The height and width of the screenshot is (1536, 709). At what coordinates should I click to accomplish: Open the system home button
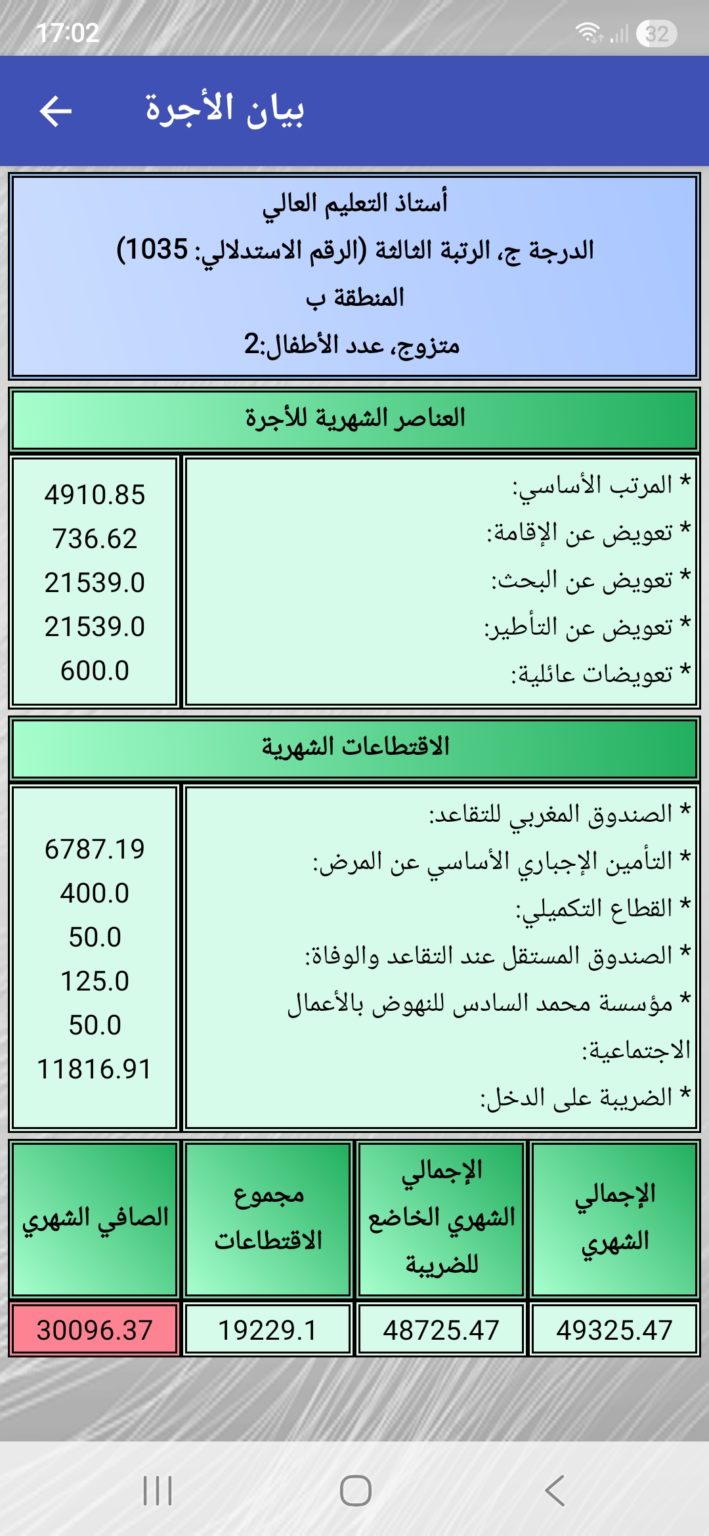(355, 1490)
